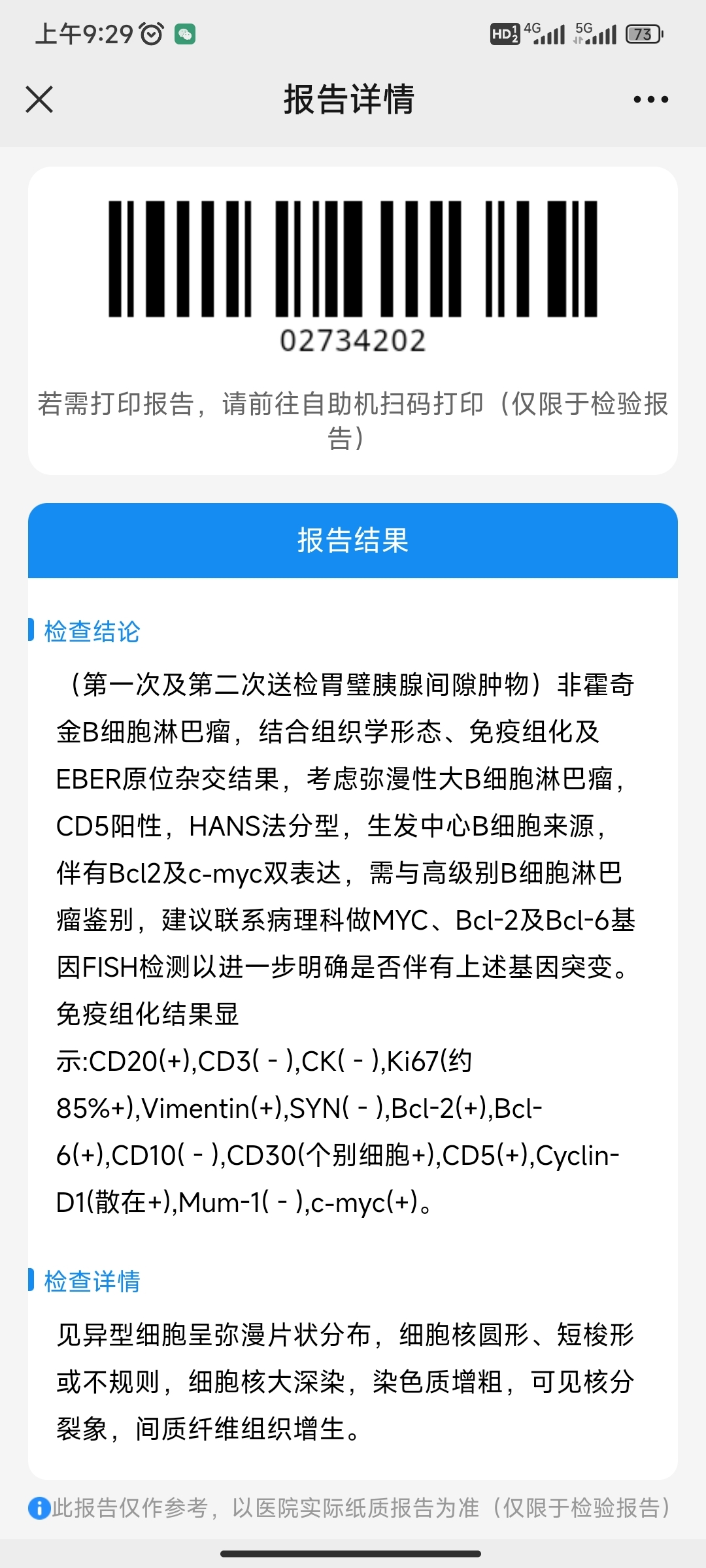The height and width of the screenshot is (1568, 706).
Task: Open the three-dot more options menu
Action: [650, 99]
